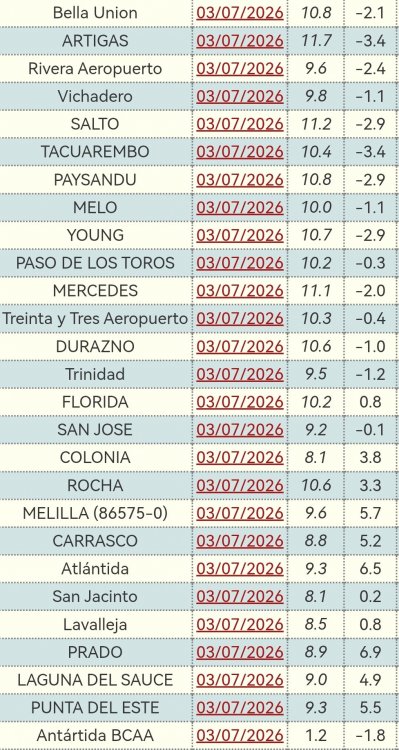Image resolution: width=399 pixels, height=750 pixels.
Task: Tap the 03/07/2026 link in ARTIGAS row
Action: pos(240,41)
